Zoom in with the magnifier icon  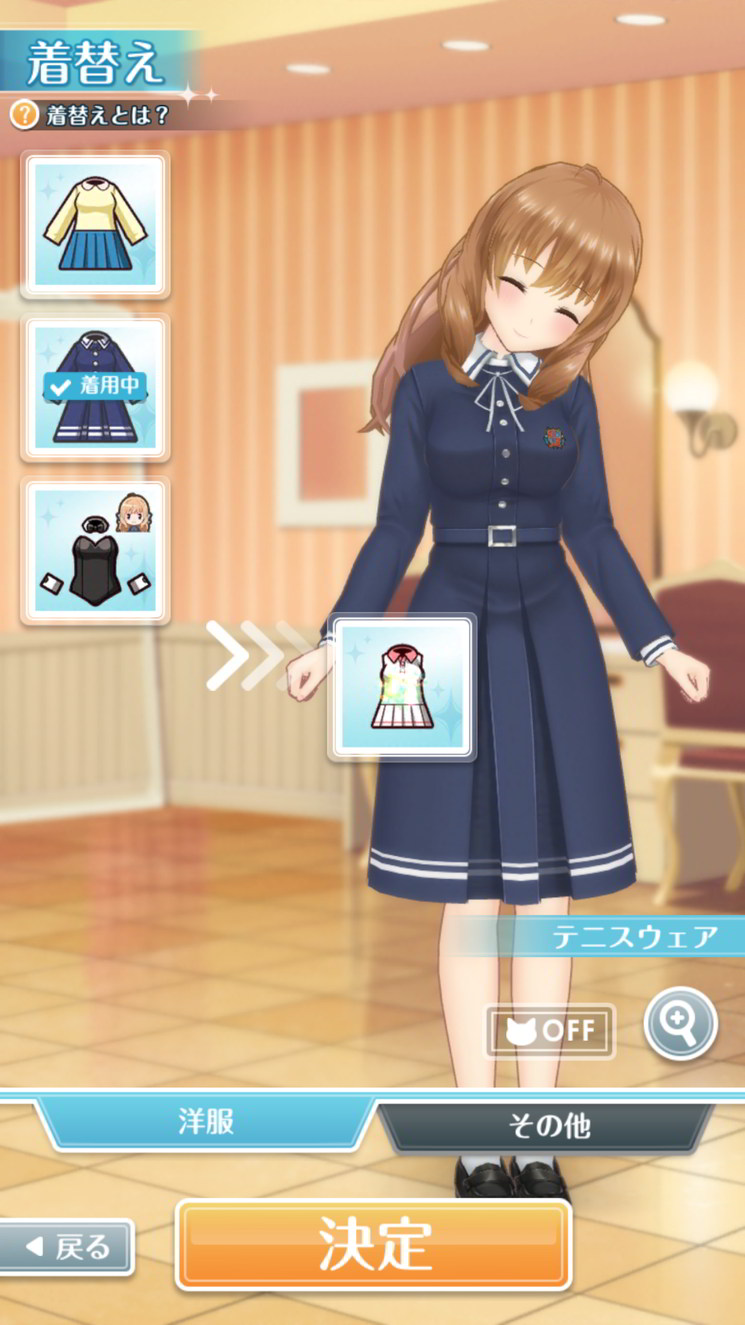pyautogui.click(x=681, y=1023)
